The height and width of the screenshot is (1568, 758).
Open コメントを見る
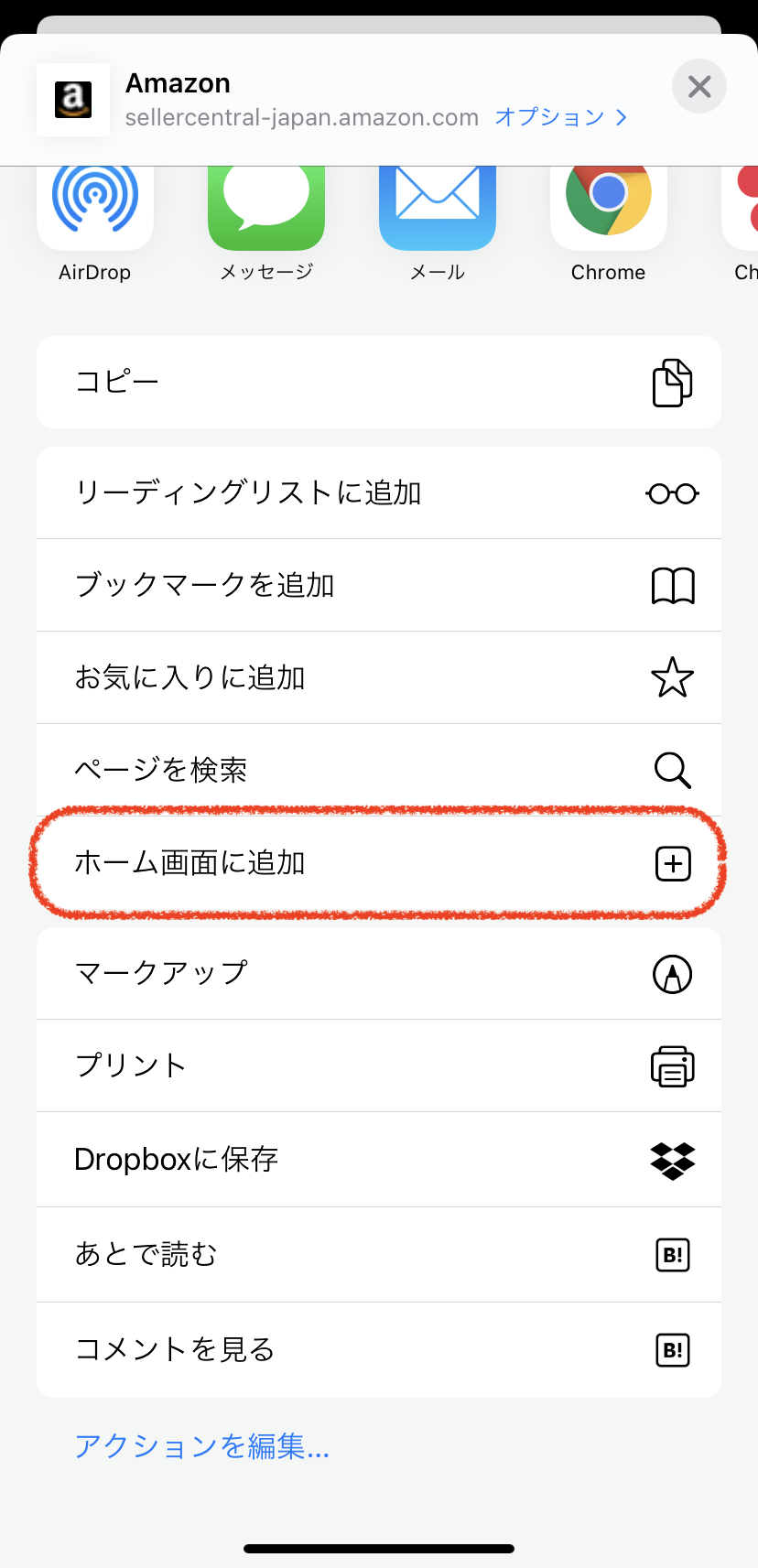pos(379,1349)
